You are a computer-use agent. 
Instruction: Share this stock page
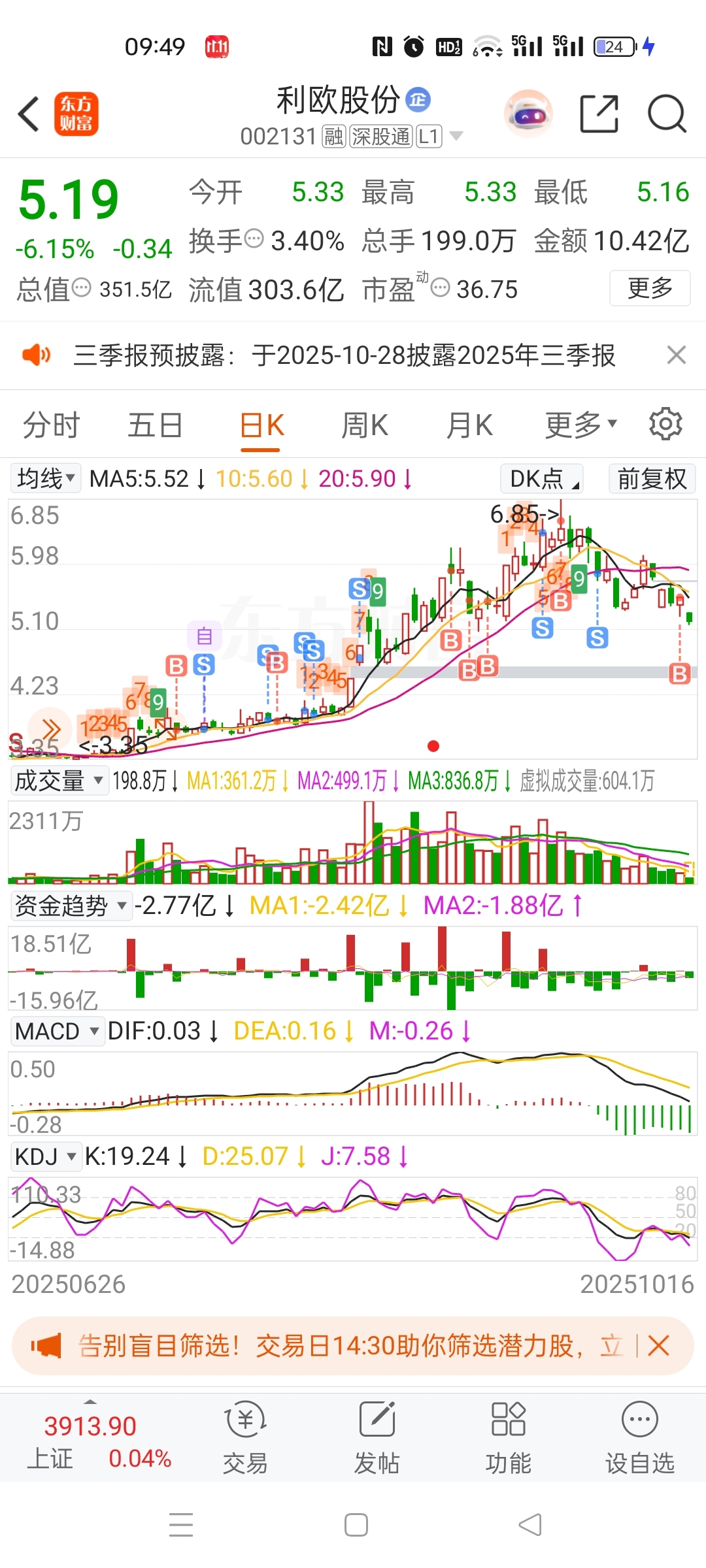tap(599, 114)
